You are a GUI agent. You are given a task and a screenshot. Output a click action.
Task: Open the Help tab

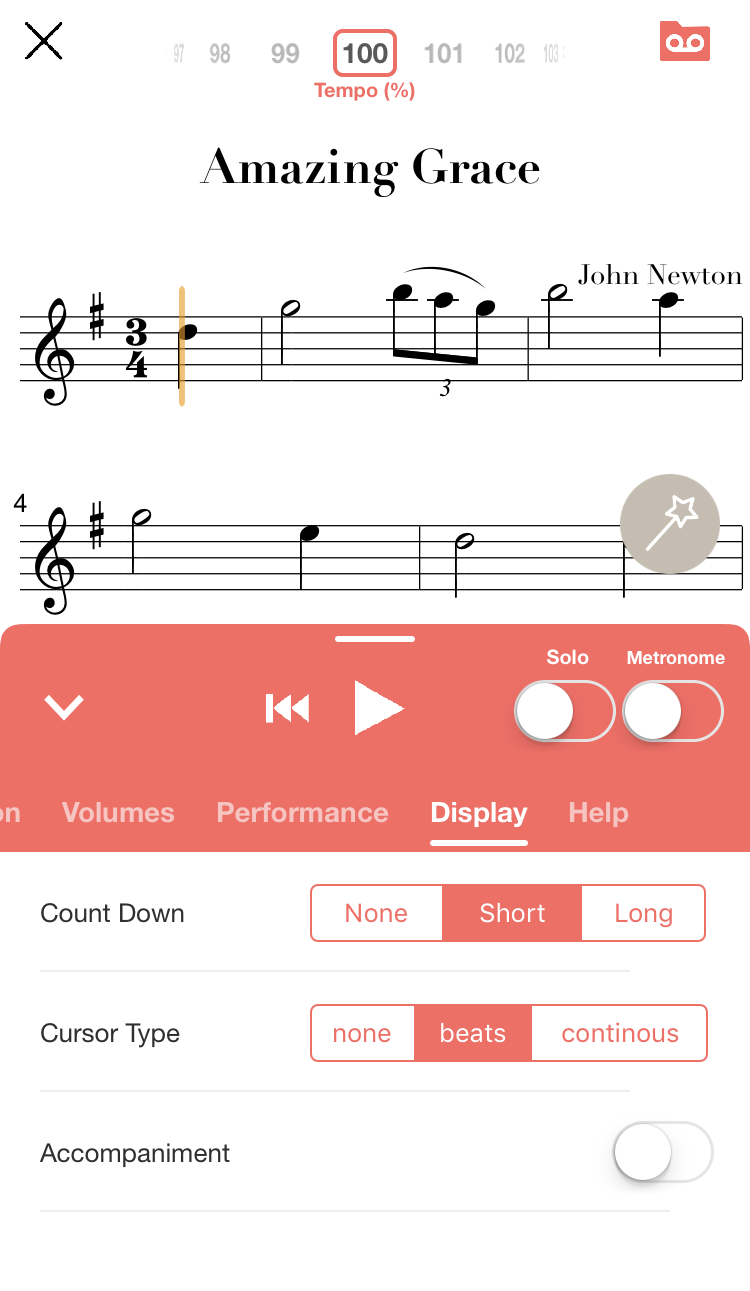point(598,813)
